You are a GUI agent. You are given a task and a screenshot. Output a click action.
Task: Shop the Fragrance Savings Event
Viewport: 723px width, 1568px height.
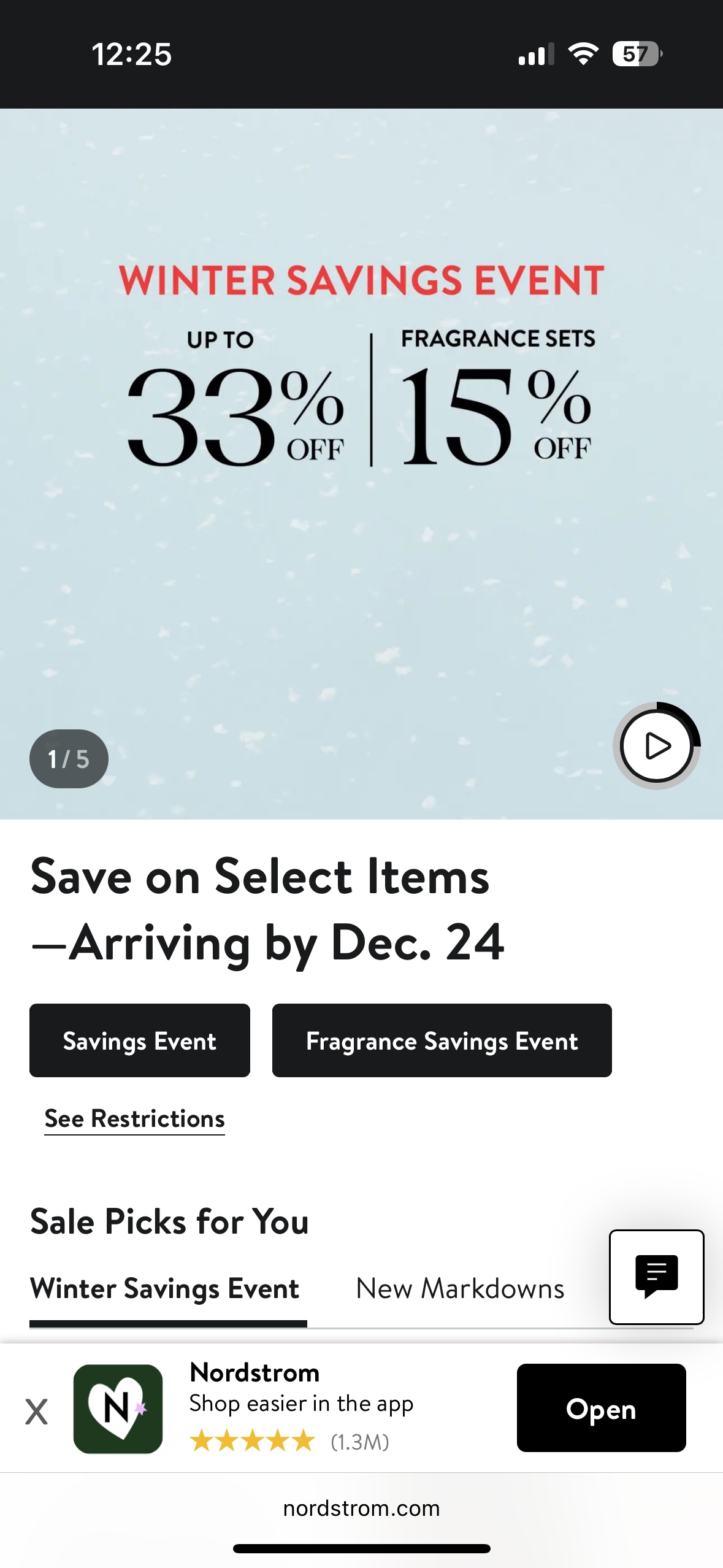442,1040
